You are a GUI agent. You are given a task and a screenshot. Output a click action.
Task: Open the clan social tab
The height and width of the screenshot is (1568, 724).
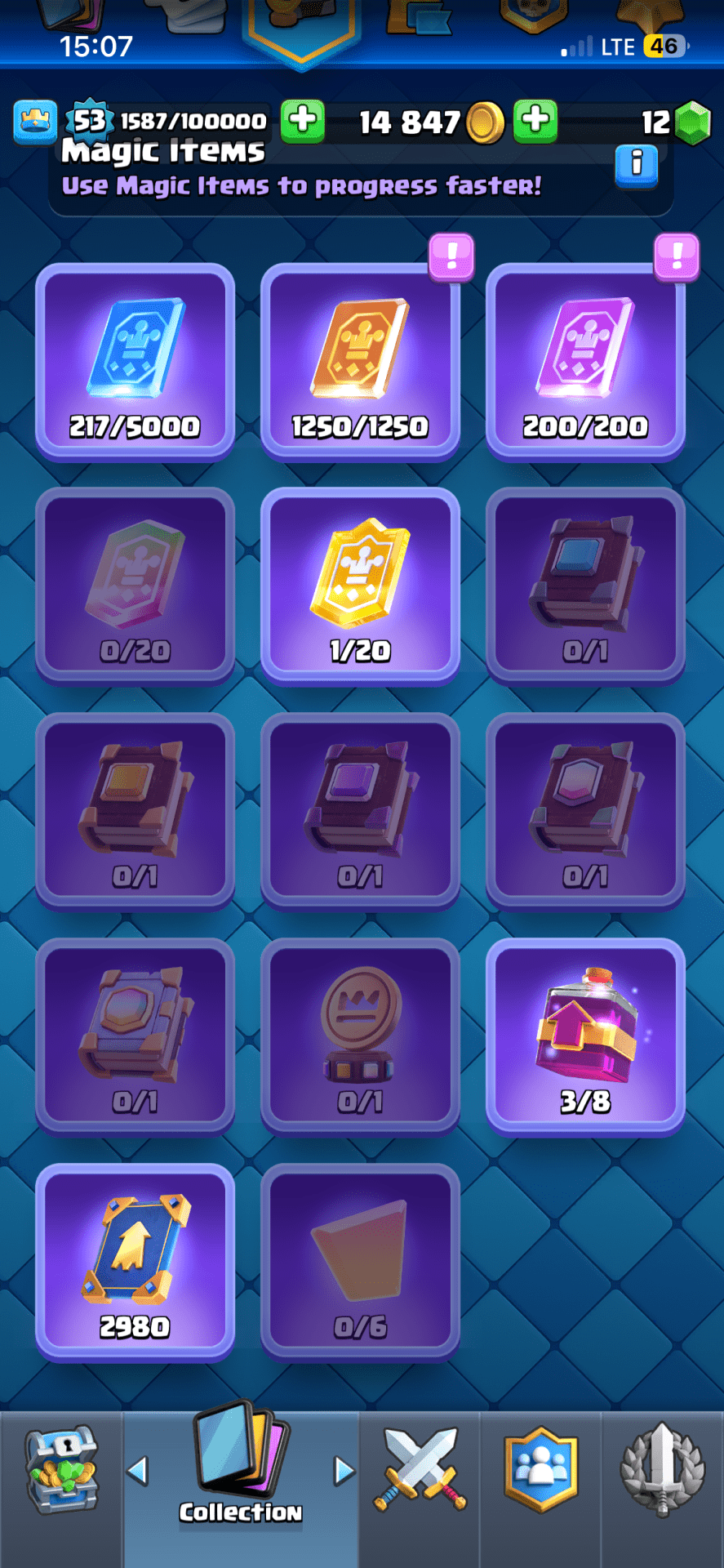(540, 1468)
